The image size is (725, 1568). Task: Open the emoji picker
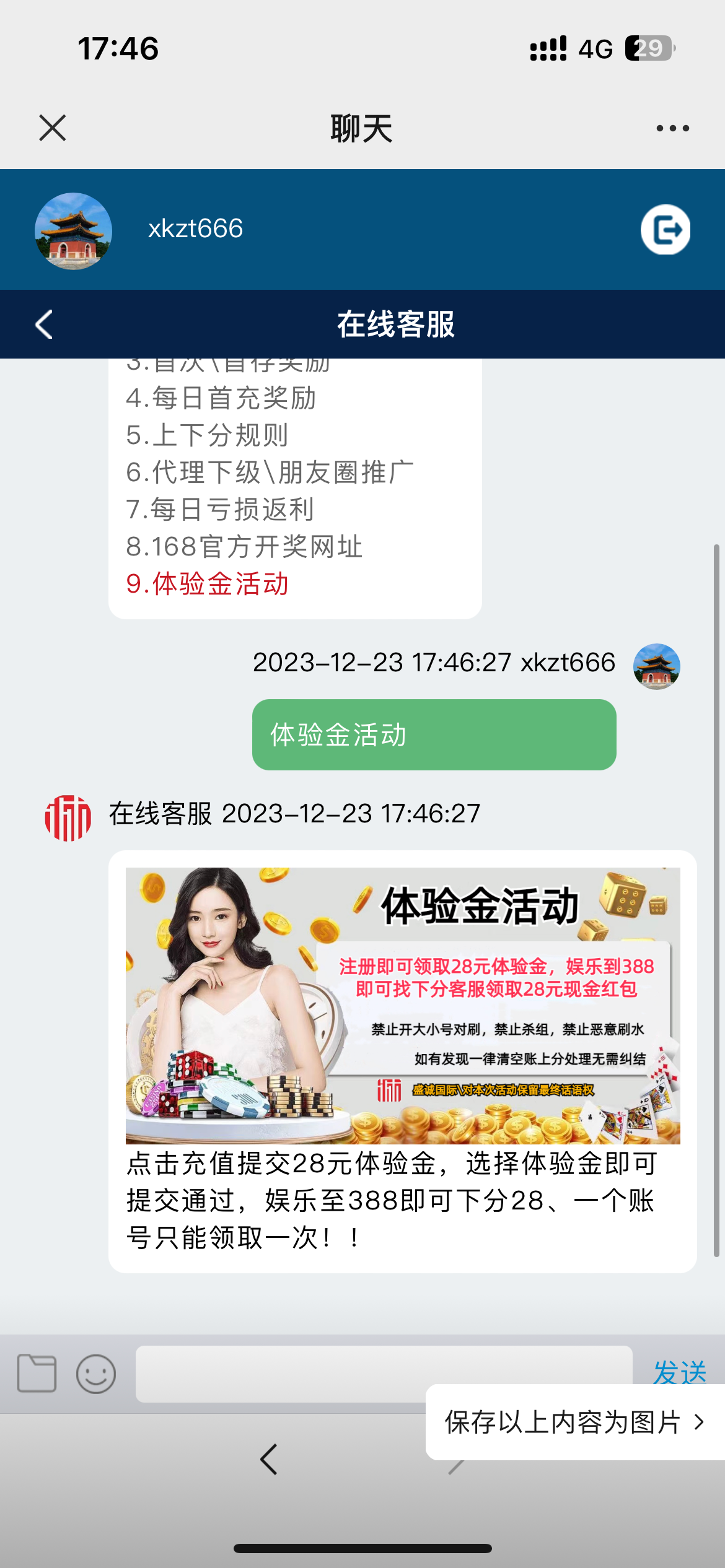pyautogui.click(x=96, y=1374)
